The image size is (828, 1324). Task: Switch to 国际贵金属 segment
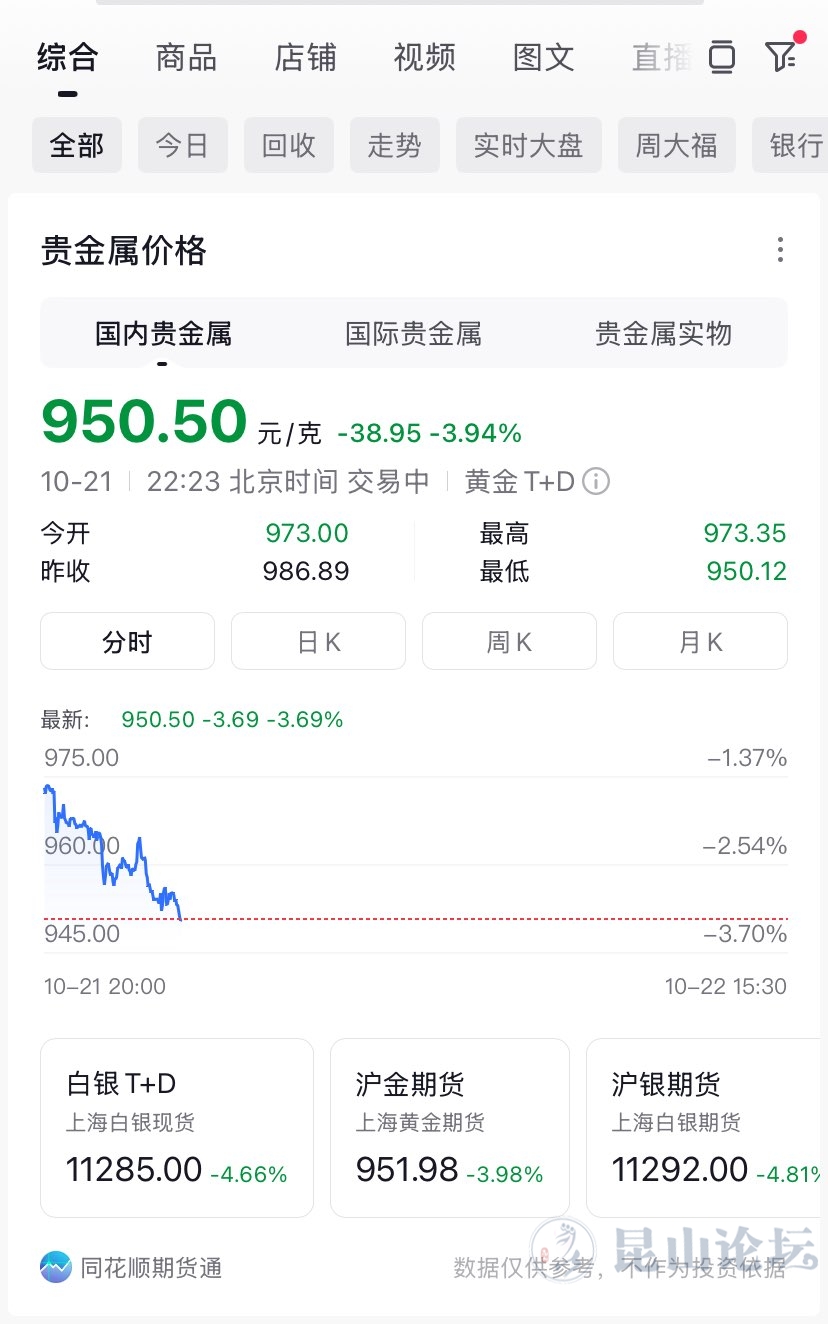click(x=413, y=333)
